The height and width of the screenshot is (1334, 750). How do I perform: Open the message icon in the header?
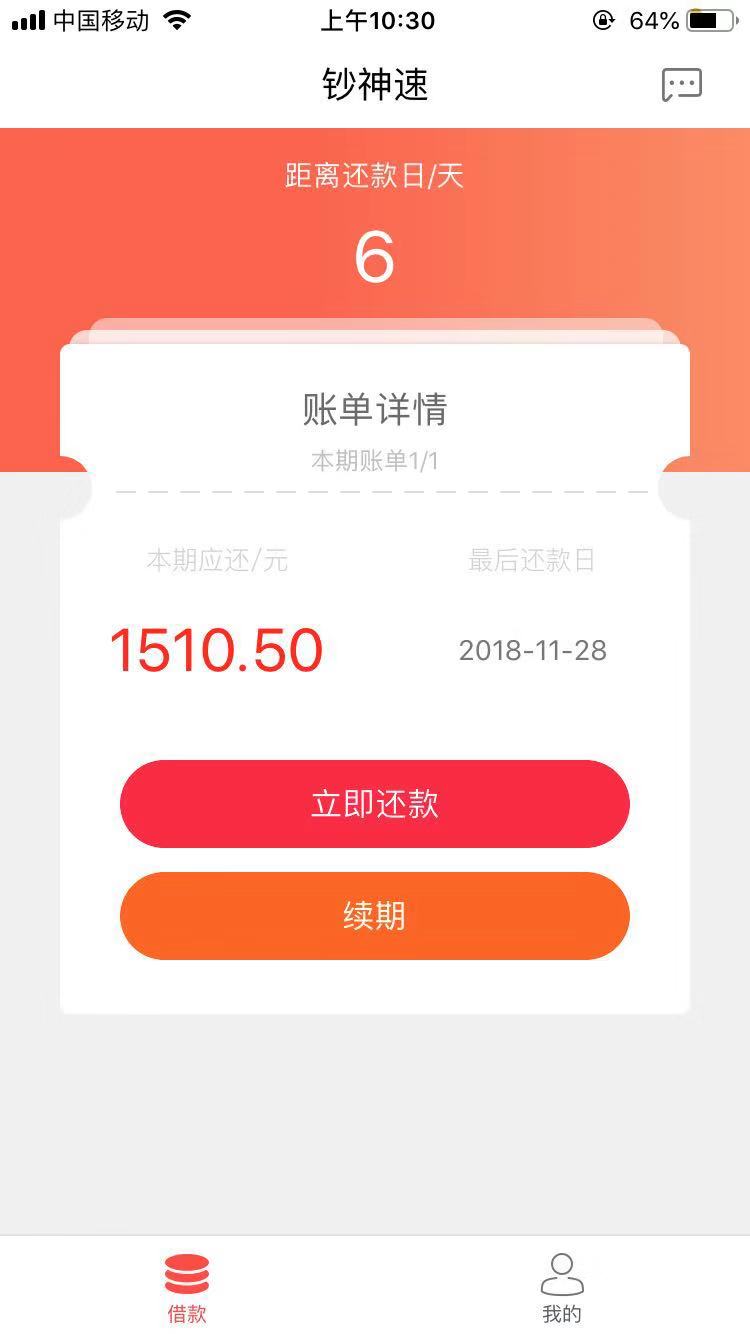point(682,85)
